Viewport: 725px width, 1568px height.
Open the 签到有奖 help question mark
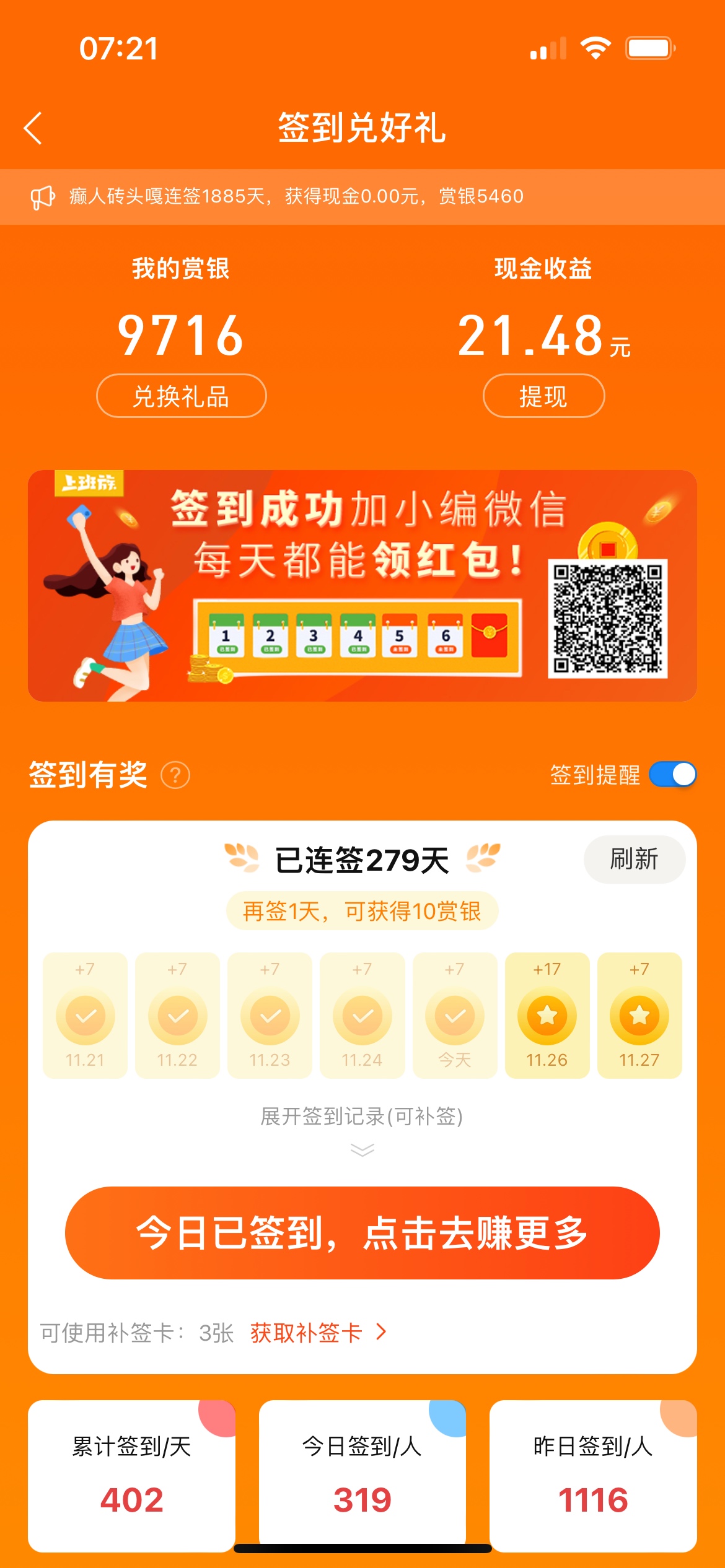[175, 775]
